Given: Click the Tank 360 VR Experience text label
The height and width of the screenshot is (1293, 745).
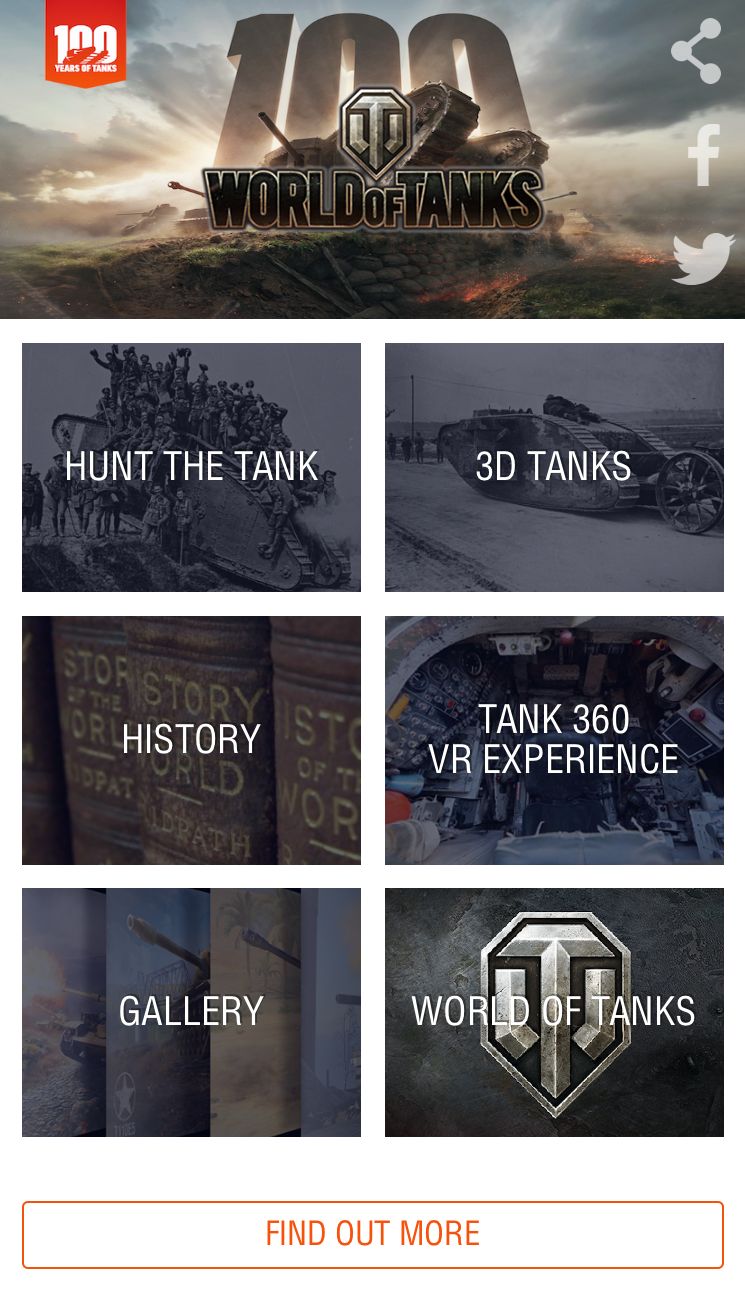Looking at the screenshot, I should 555,740.
